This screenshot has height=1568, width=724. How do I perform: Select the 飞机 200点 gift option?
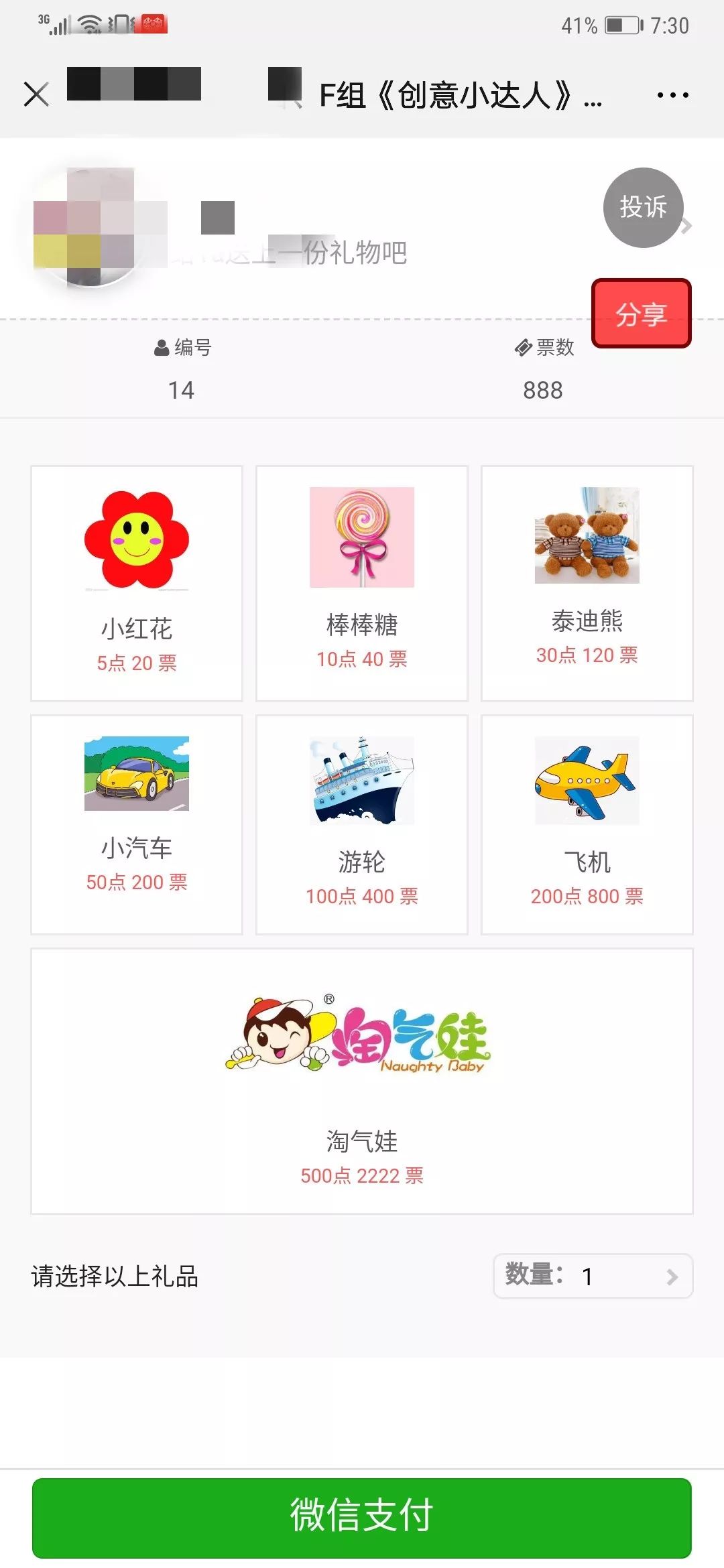[x=586, y=824]
